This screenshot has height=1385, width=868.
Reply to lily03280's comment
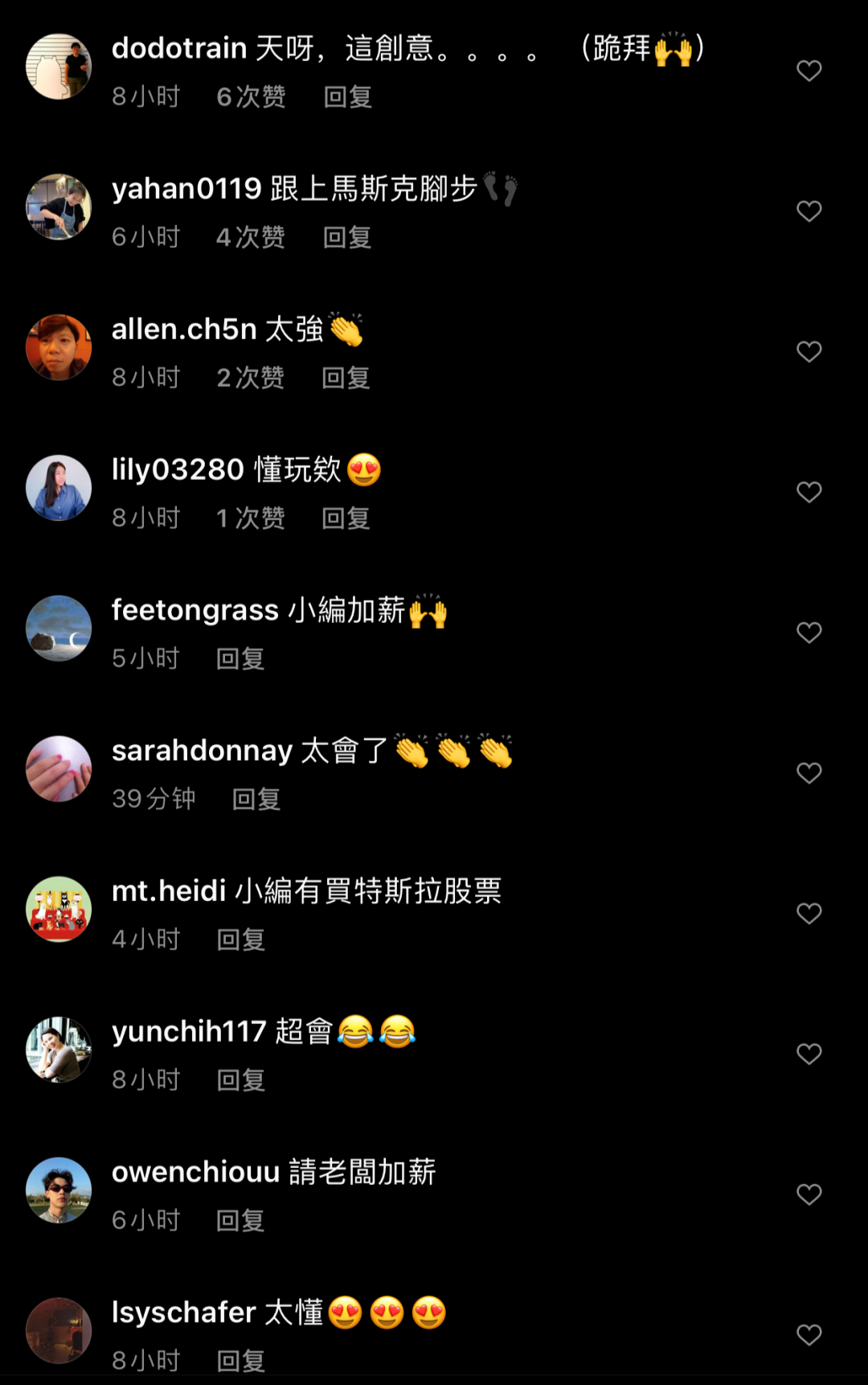coord(346,518)
